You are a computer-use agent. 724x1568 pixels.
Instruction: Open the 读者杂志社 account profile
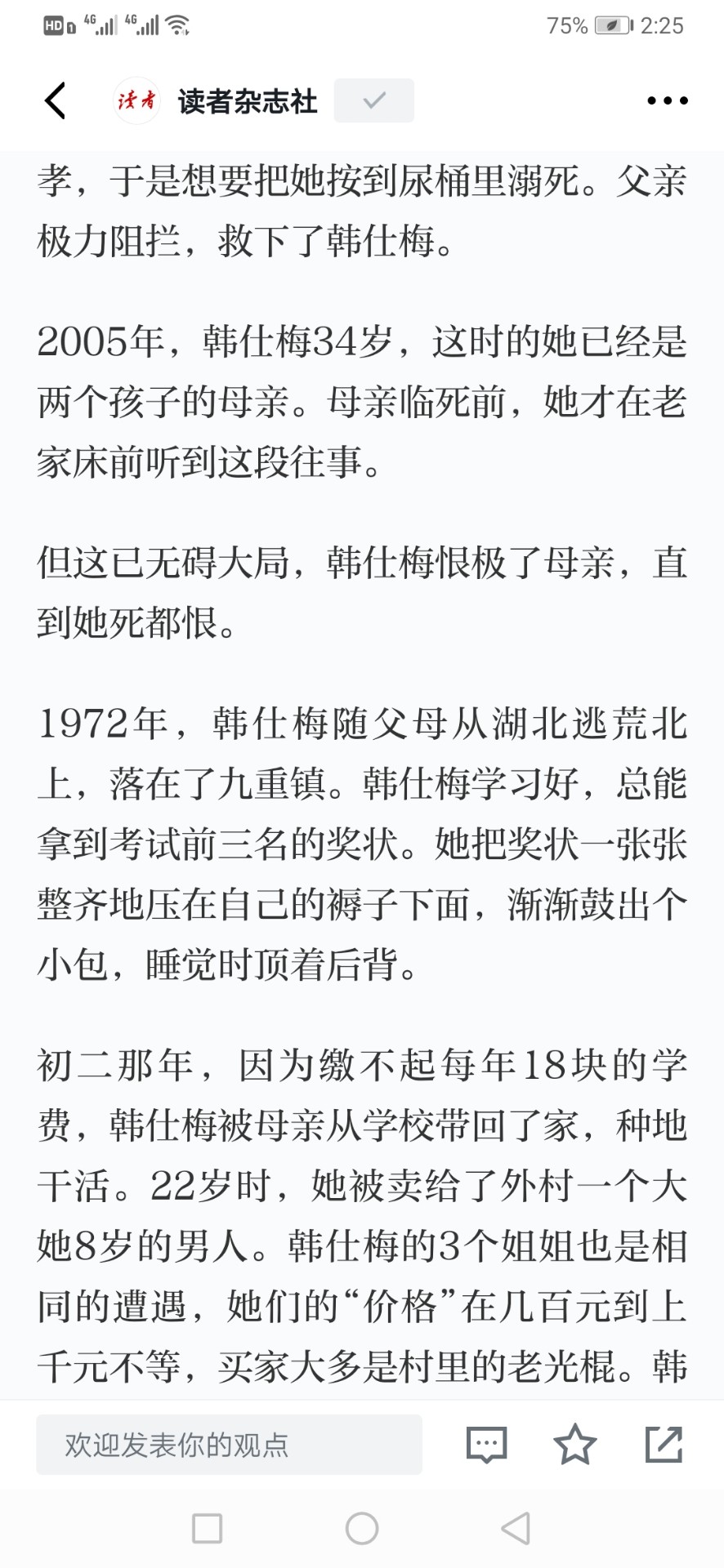[x=215, y=100]
